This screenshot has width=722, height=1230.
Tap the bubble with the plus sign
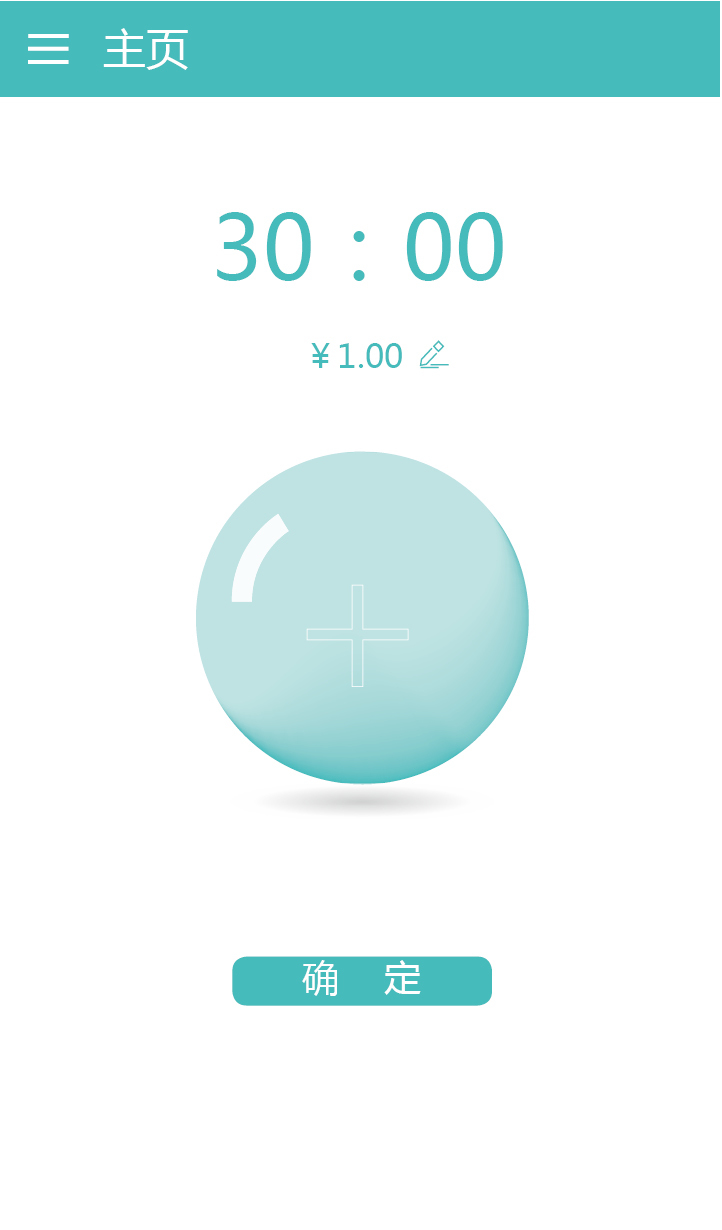pyautogui.click(x=361, y=618)
